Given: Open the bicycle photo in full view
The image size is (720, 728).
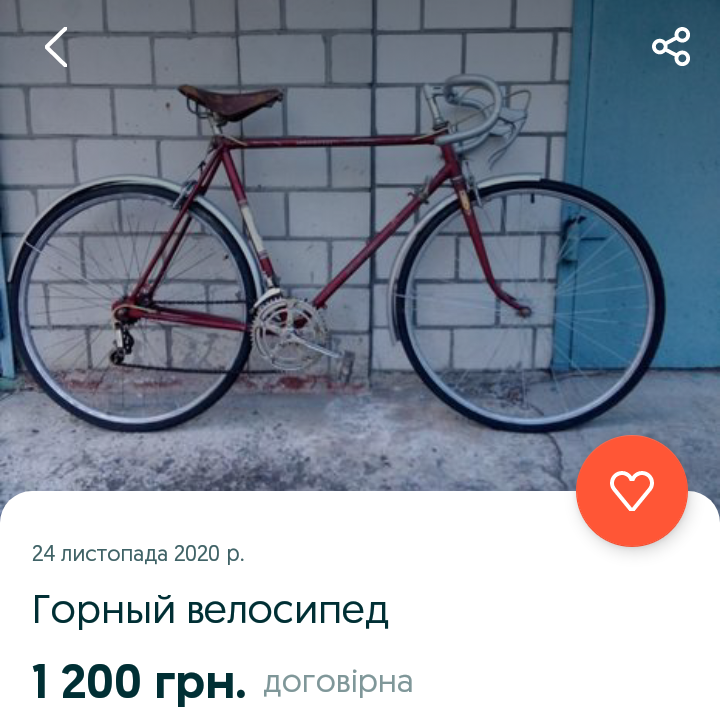Looking at the screenshot, I should point(340,260).
